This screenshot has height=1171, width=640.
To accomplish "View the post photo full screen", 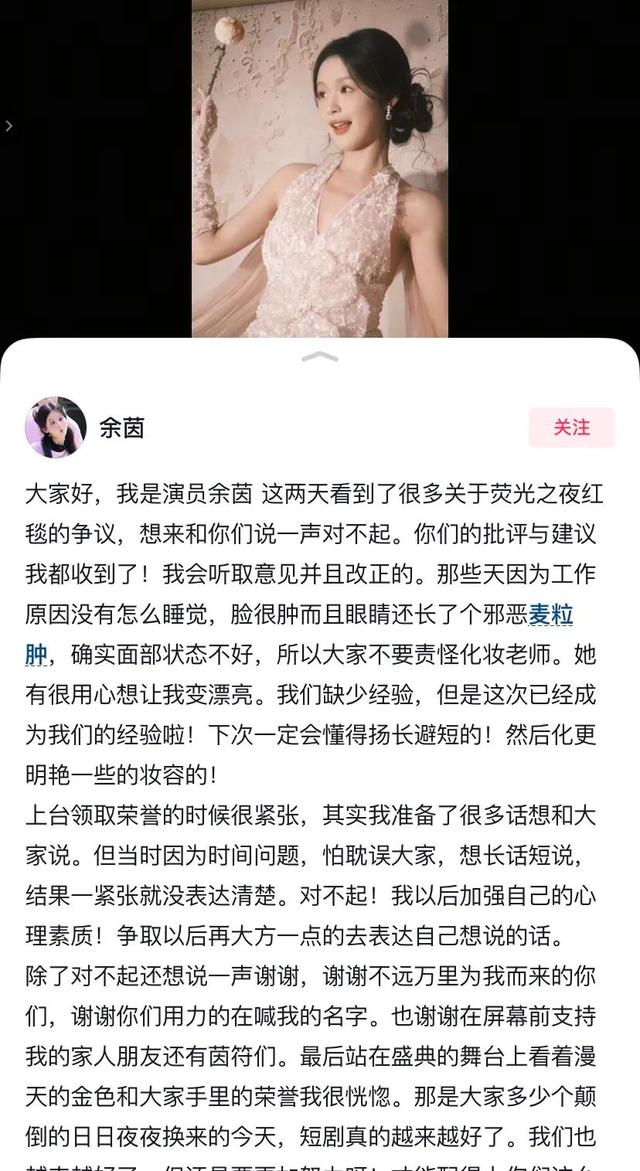I will [320, 168].
